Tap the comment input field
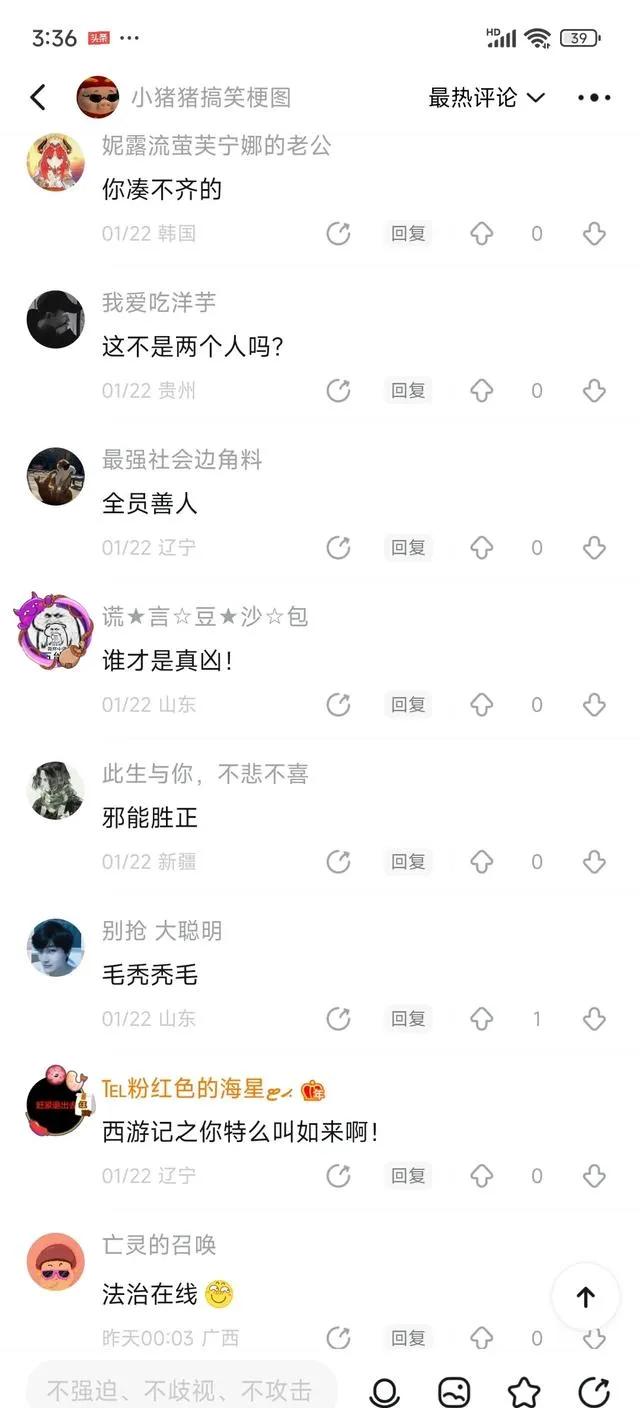Viewport: 640px width, 1408px height. pos(180,1390)
